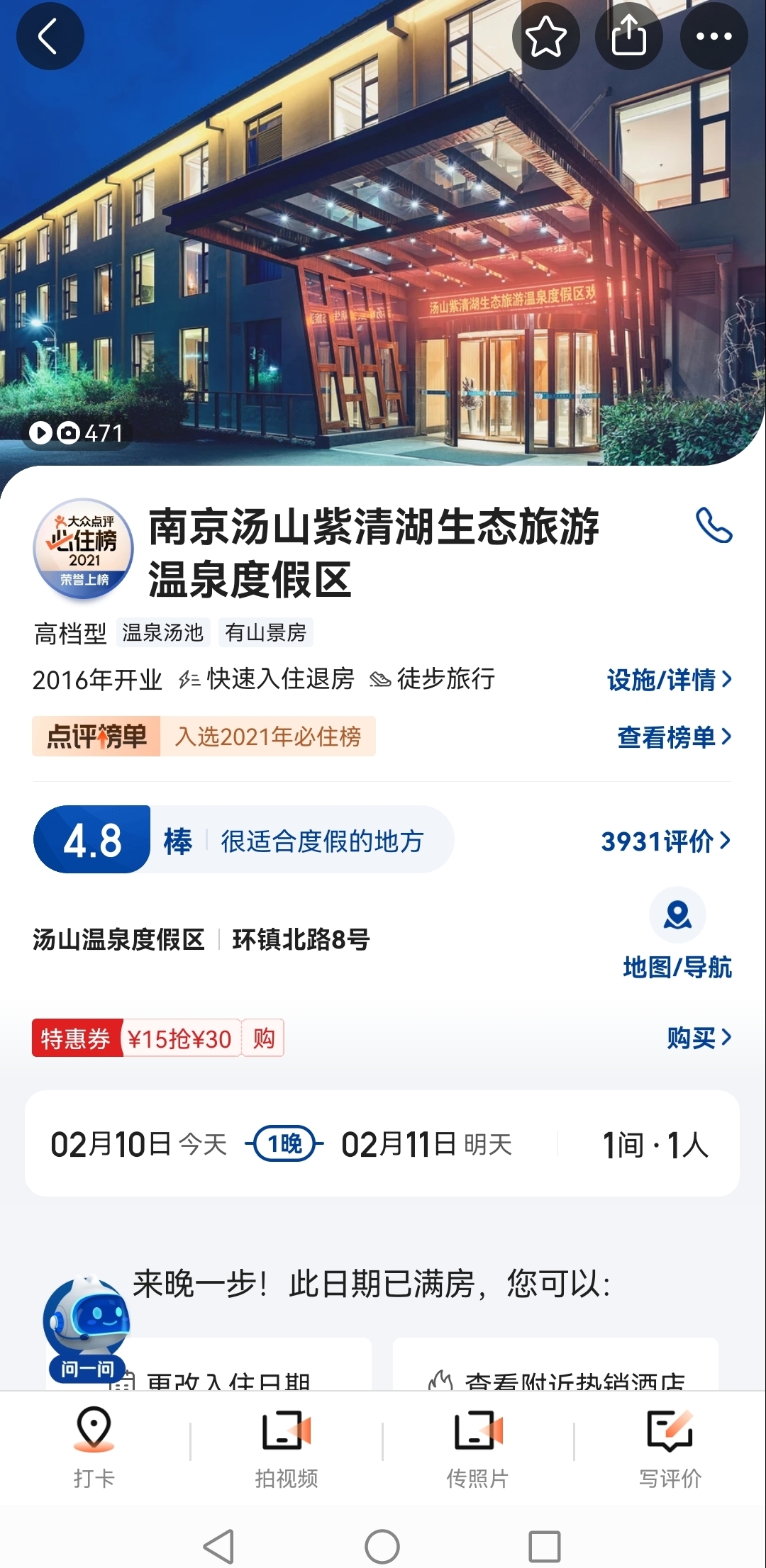Write a review with 写评价
The height and width of the screenshot is (1568, 766).
(670, 1446)
